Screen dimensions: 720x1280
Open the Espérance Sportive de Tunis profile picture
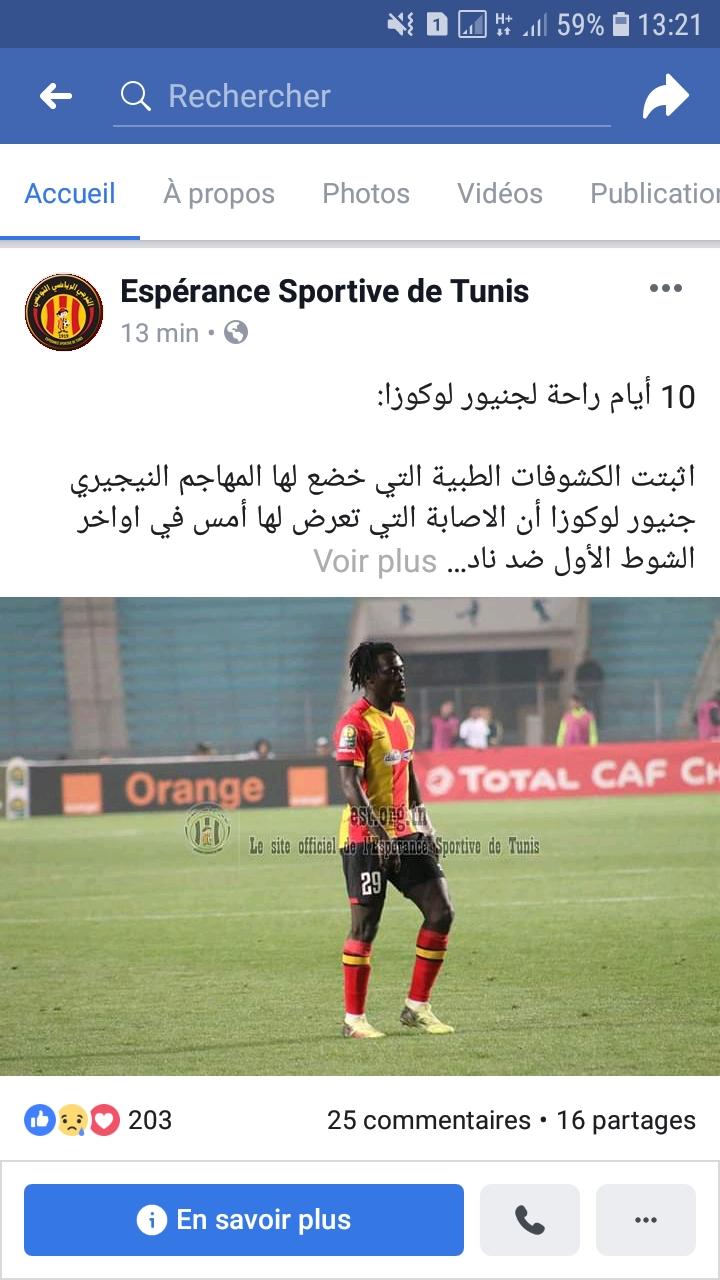[x=64, y=312]
